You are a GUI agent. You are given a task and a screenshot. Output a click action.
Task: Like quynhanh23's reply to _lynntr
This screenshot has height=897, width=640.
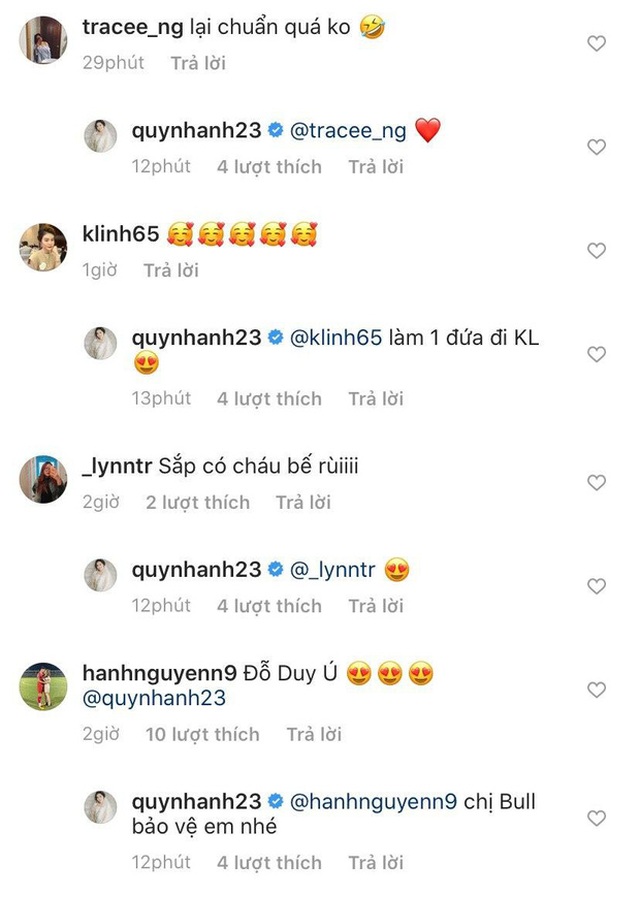596,586
